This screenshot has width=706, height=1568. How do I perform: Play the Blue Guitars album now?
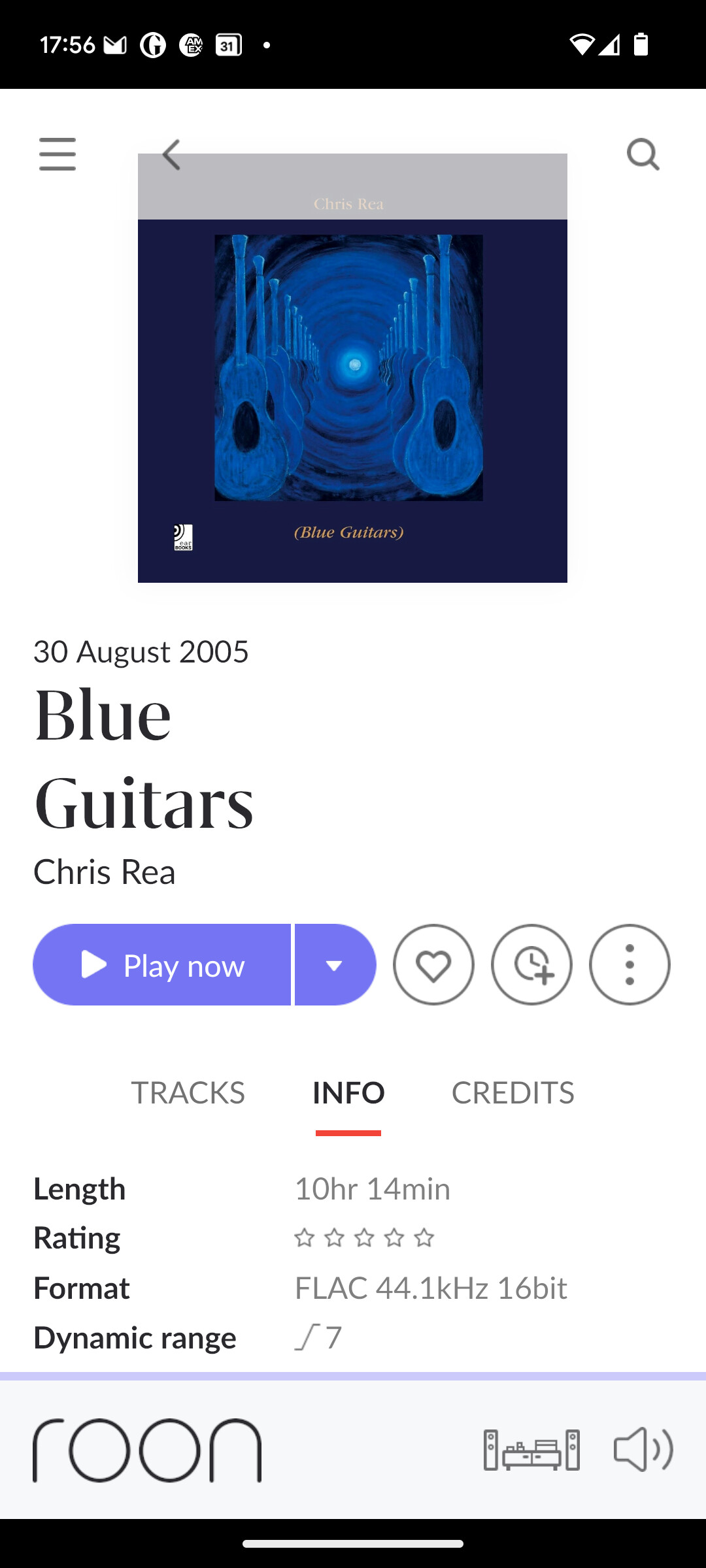pos(162,964)
